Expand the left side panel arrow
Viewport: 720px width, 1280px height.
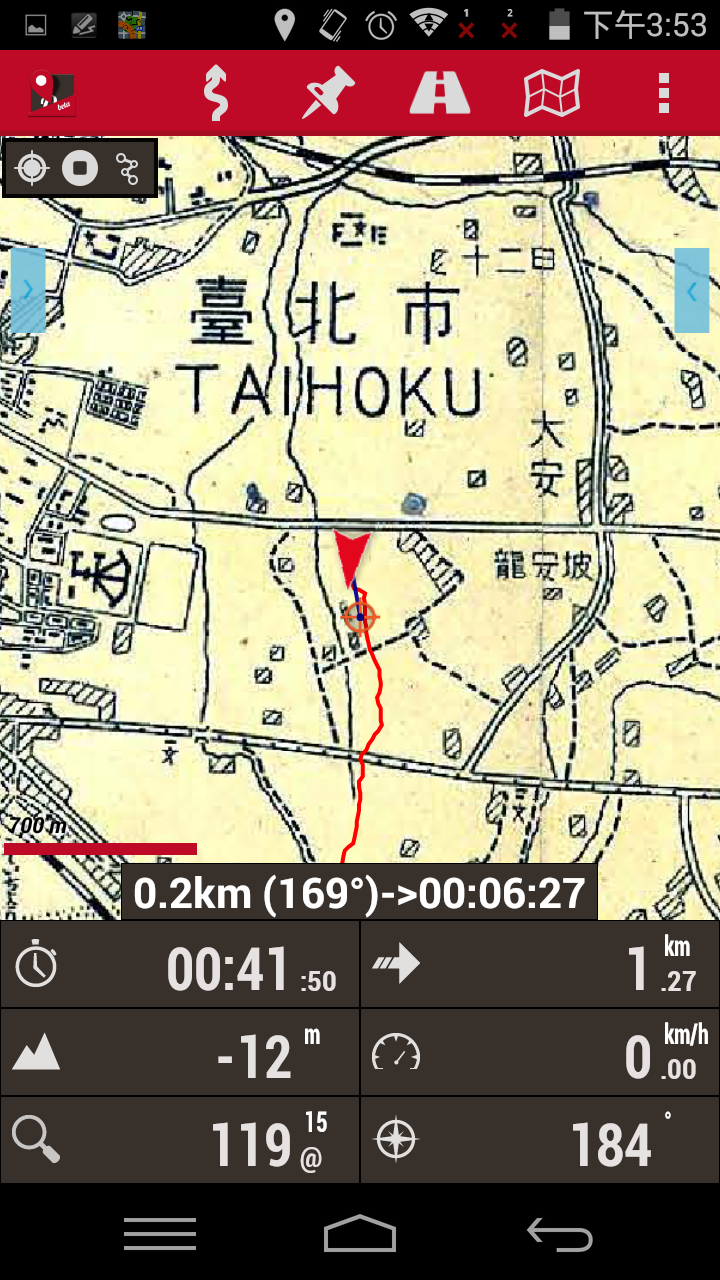[28, 290]
